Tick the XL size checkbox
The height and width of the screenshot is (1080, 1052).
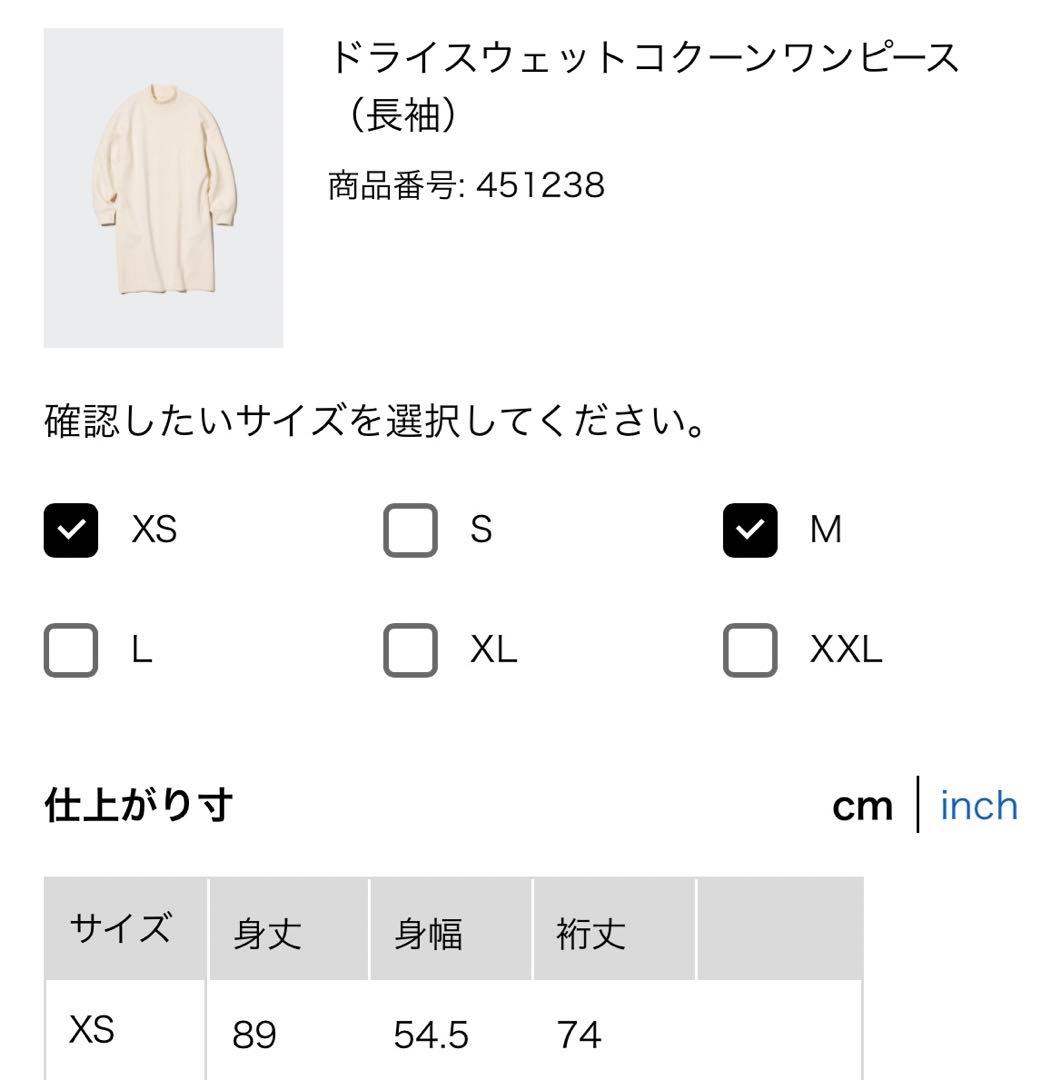[x=410, y=651]
